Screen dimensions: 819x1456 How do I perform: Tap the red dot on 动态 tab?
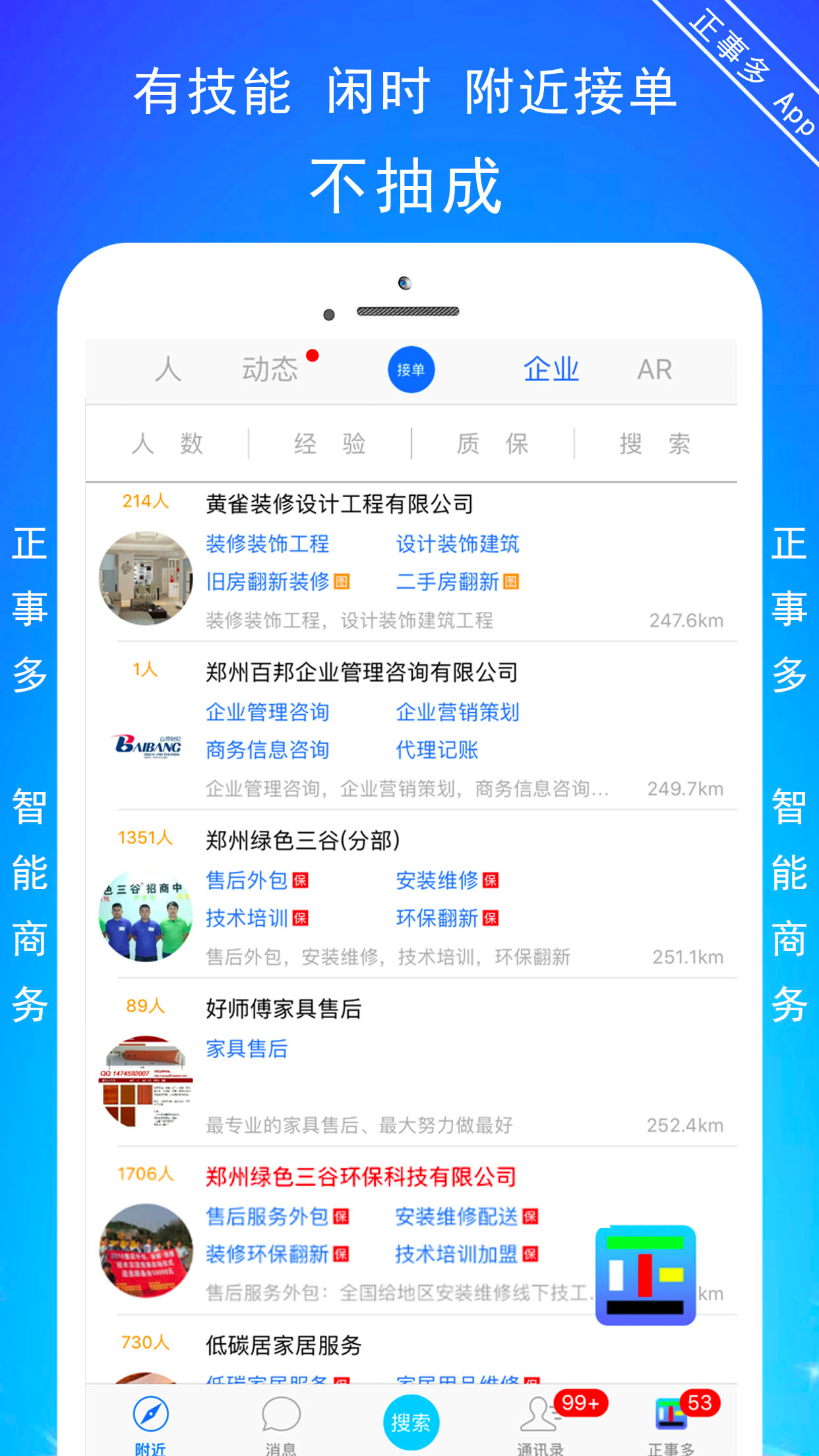tap(313, 355)
